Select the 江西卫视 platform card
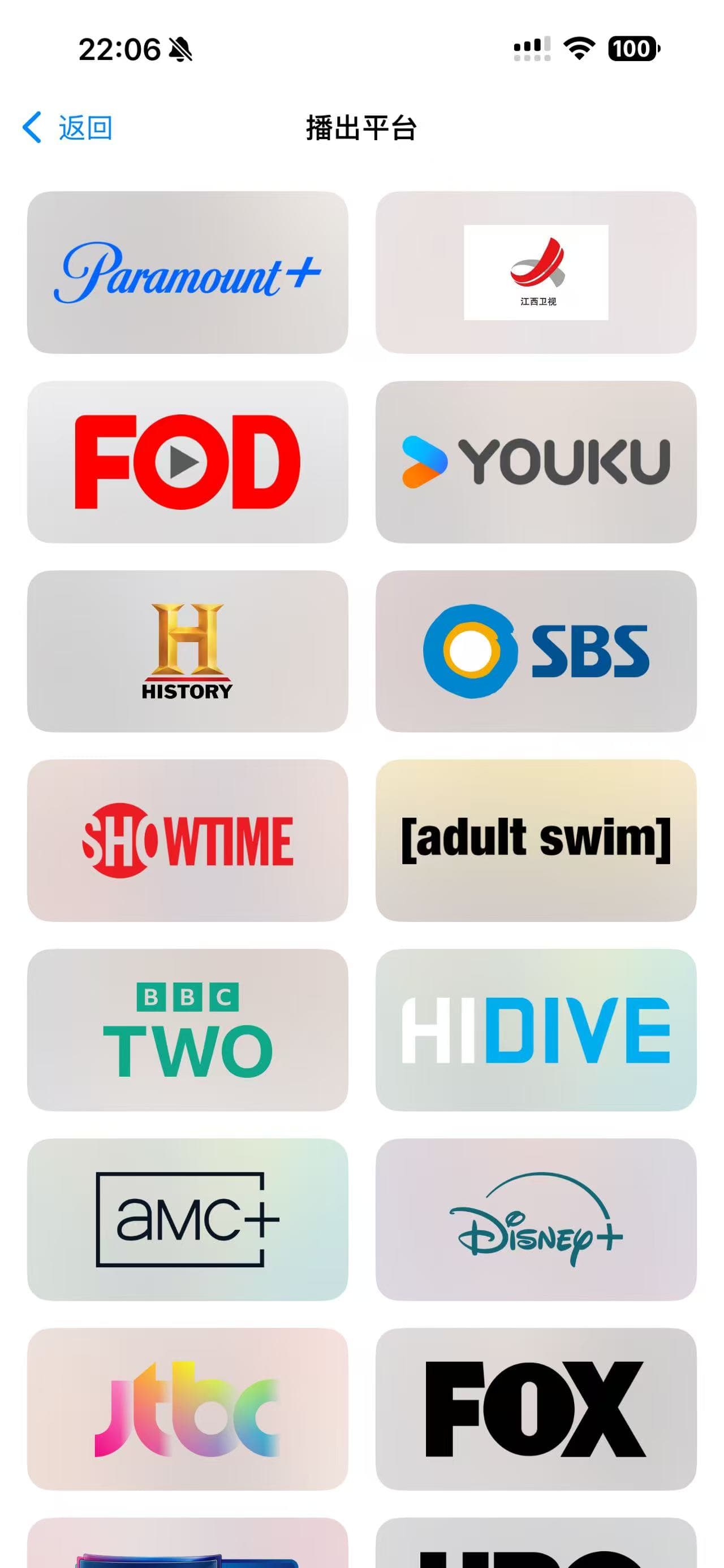Image resolution: width=724 pixels, height=1568 pixels. pyautogui.click(x=536, y=272)
